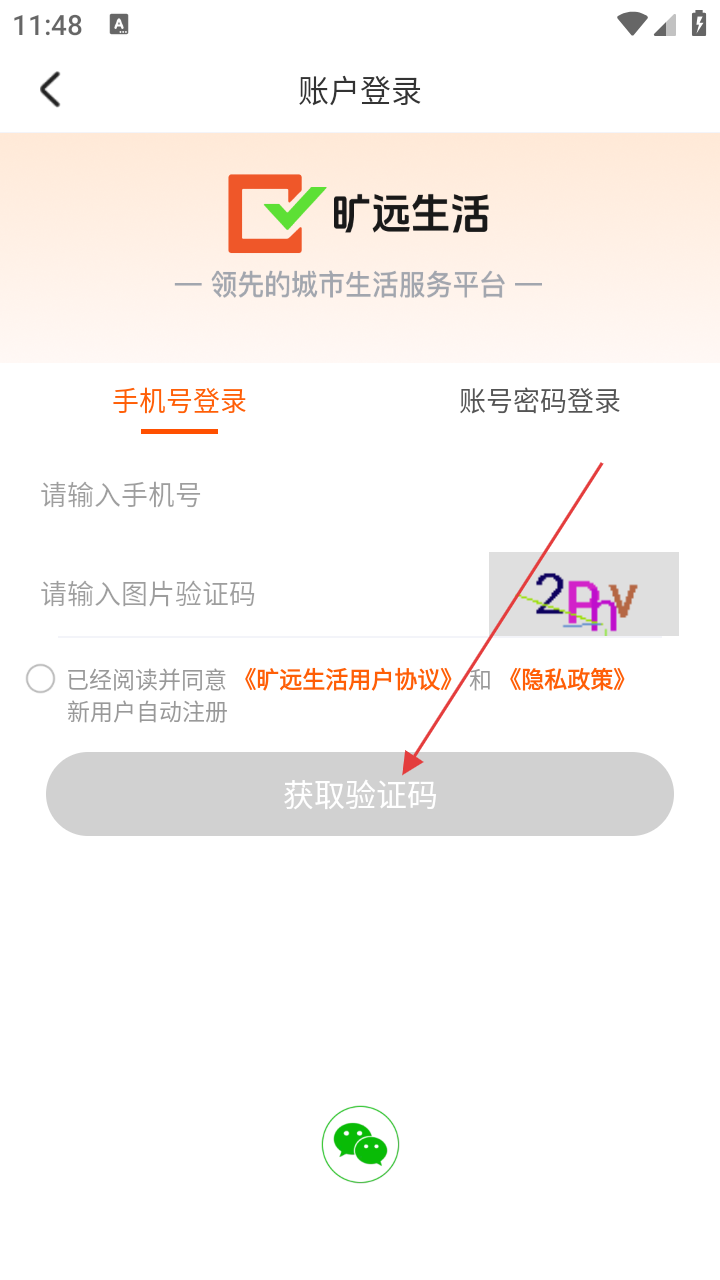Select the 手机号登录 tab
This screenshot has height=1280, width=720.
(x=180, y=401)
